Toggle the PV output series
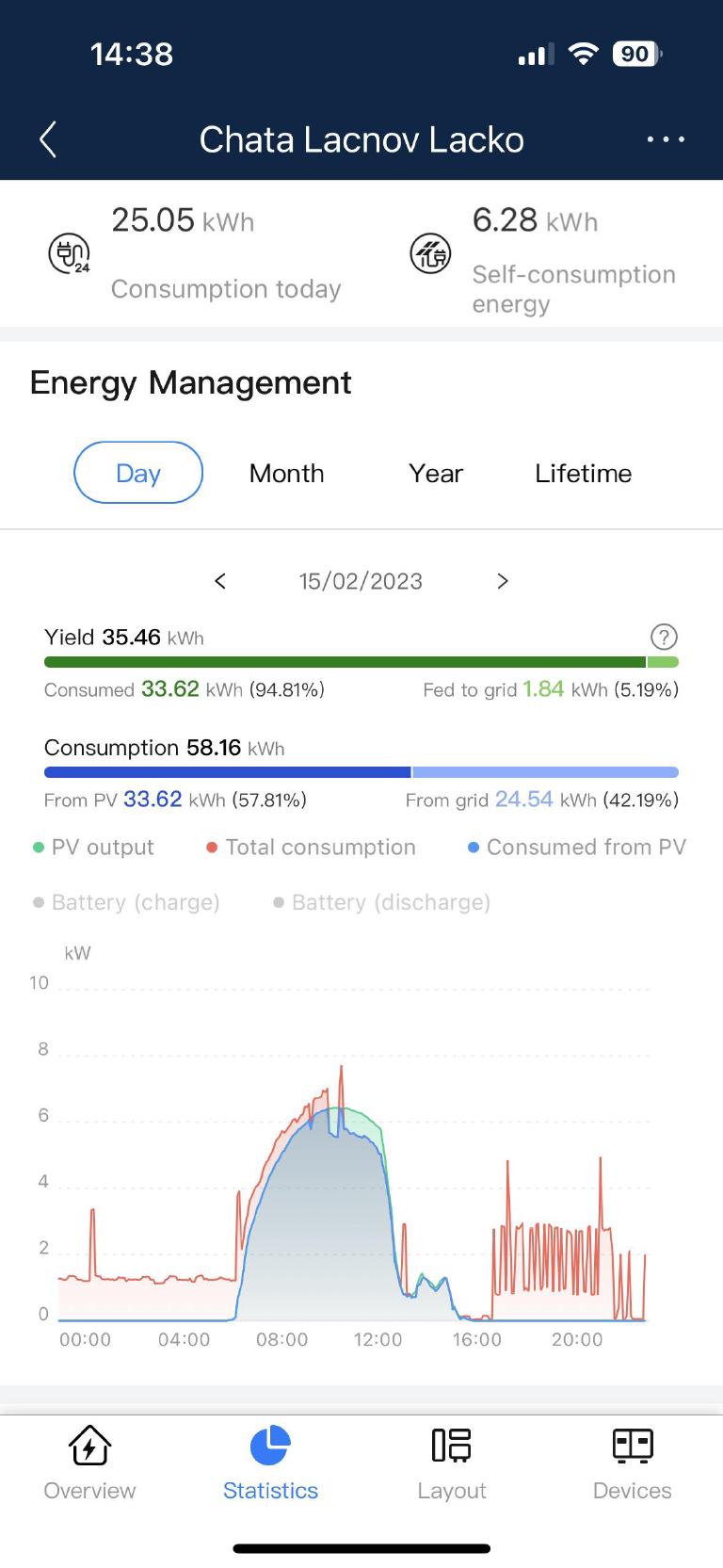723x1568 pixels. [x=93, y=848]
